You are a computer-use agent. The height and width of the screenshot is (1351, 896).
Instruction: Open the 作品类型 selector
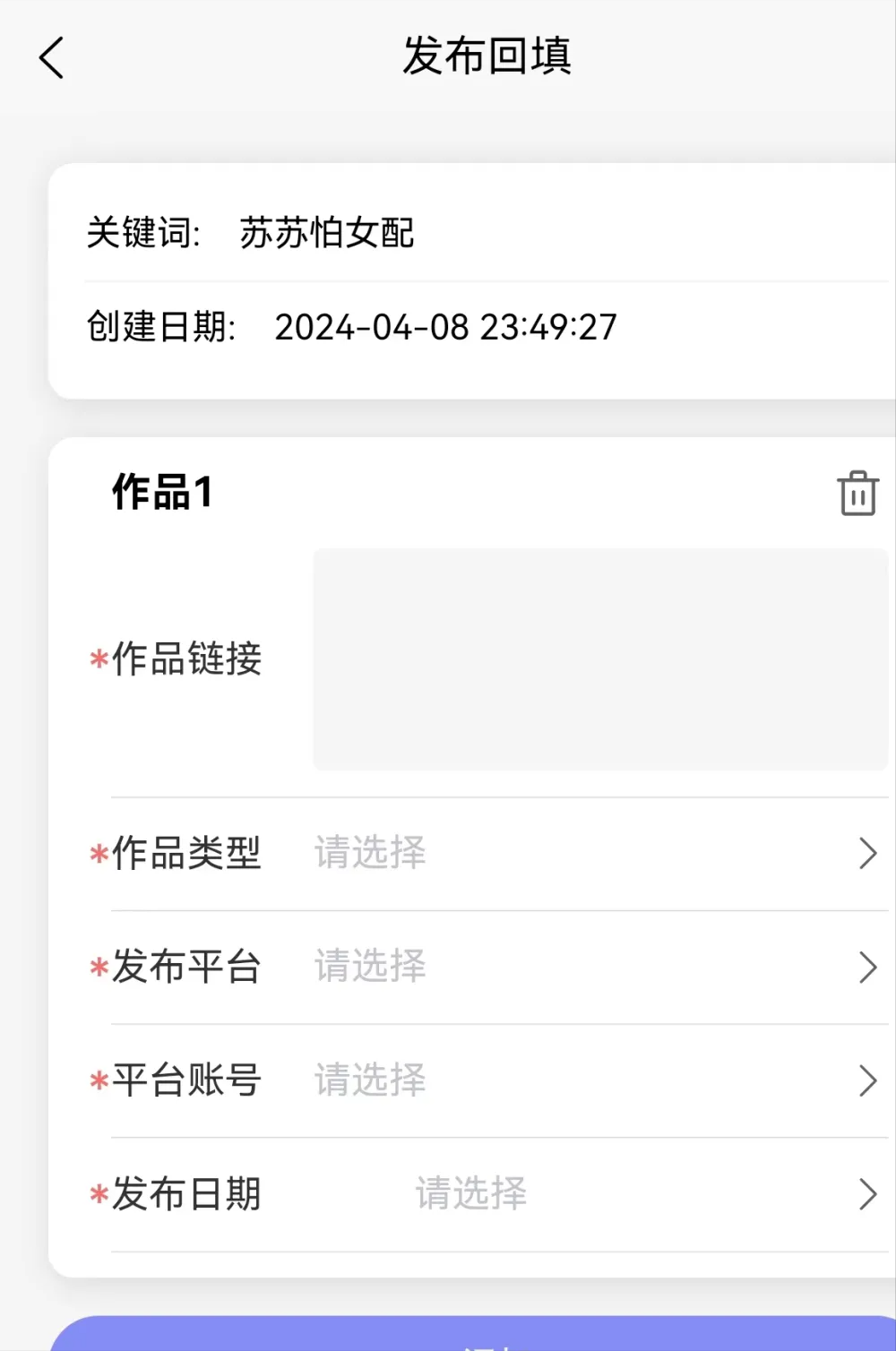coord(591,853)
